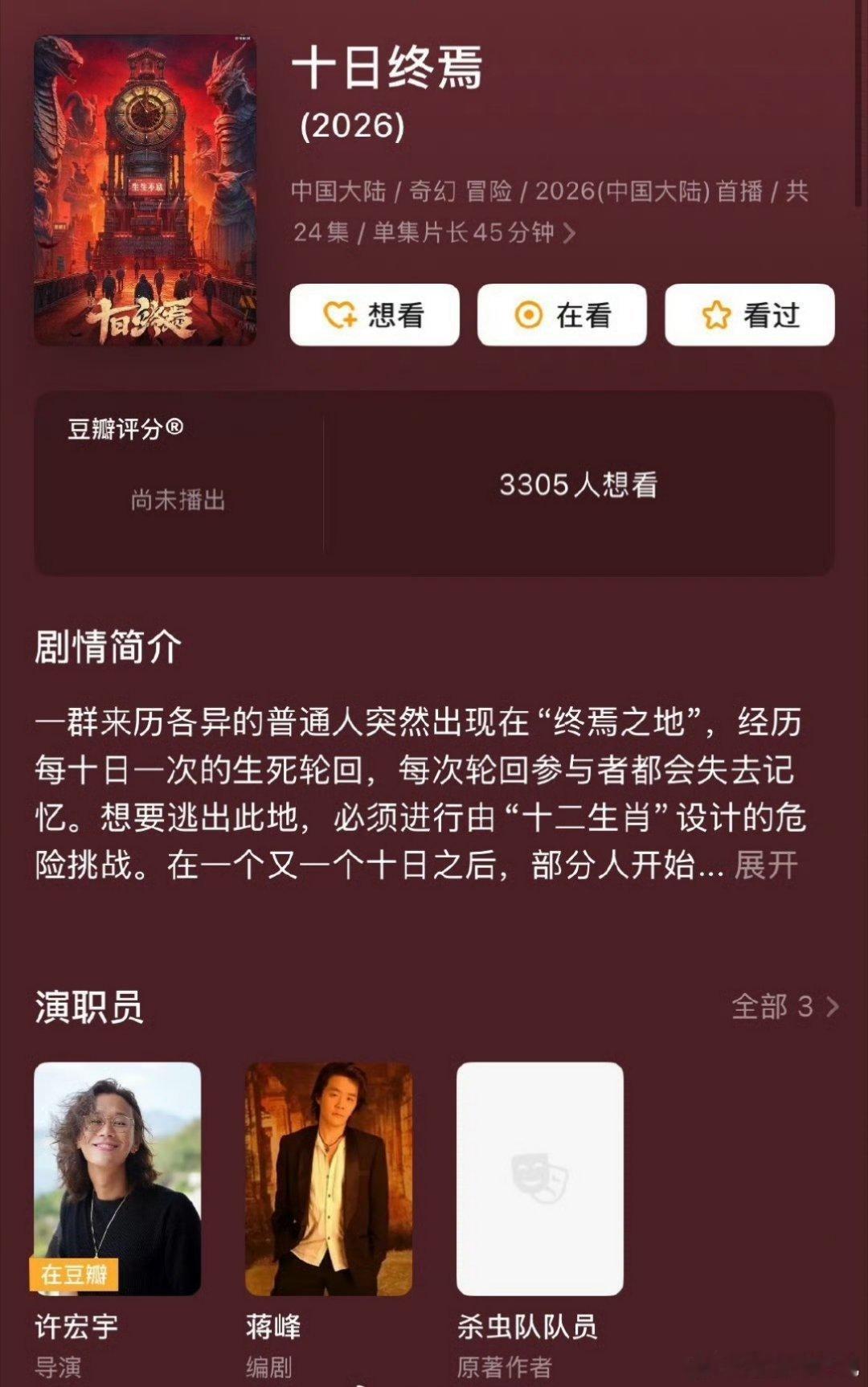Viewport: 868px width, 1387px height.
Task: Click the target icon on the 在看 button
Action: coord(530,316)
